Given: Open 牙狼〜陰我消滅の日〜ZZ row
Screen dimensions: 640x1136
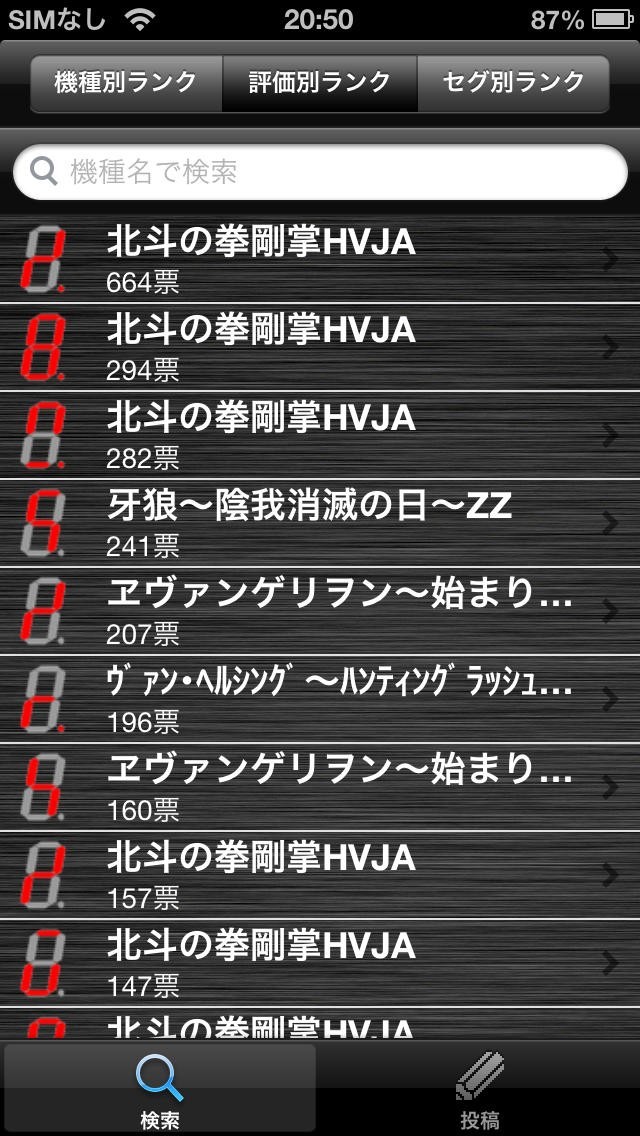Looking at the screenshot, I should [x=320, y=523].
